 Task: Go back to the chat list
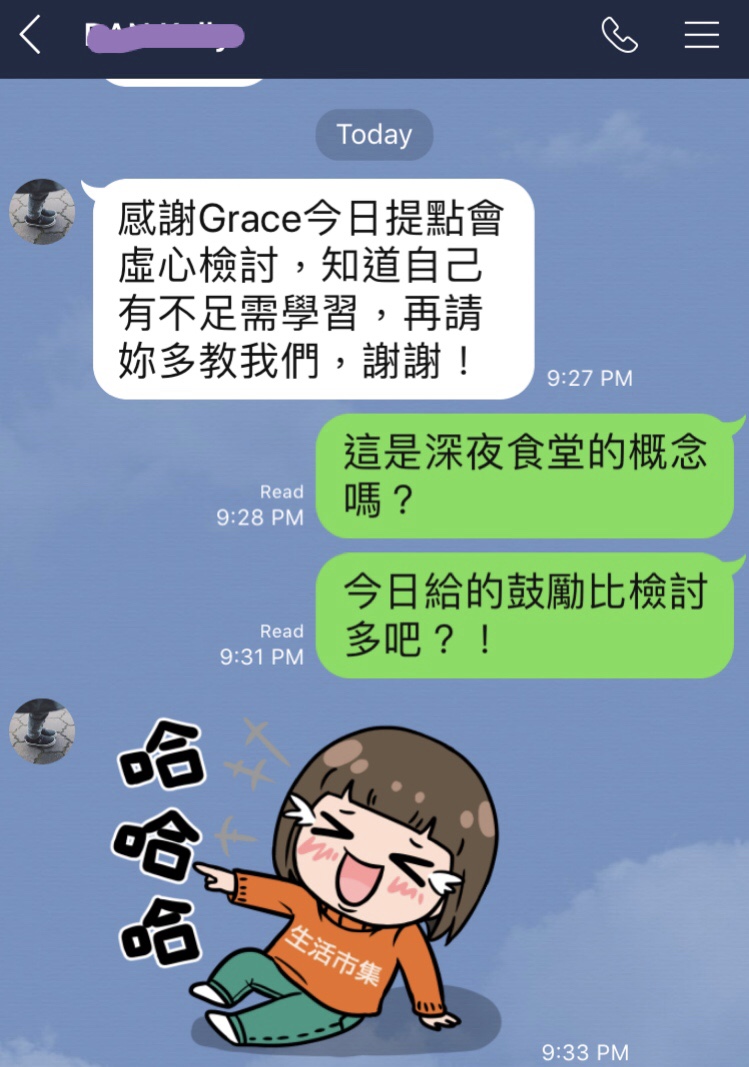(x=30, y=36)
